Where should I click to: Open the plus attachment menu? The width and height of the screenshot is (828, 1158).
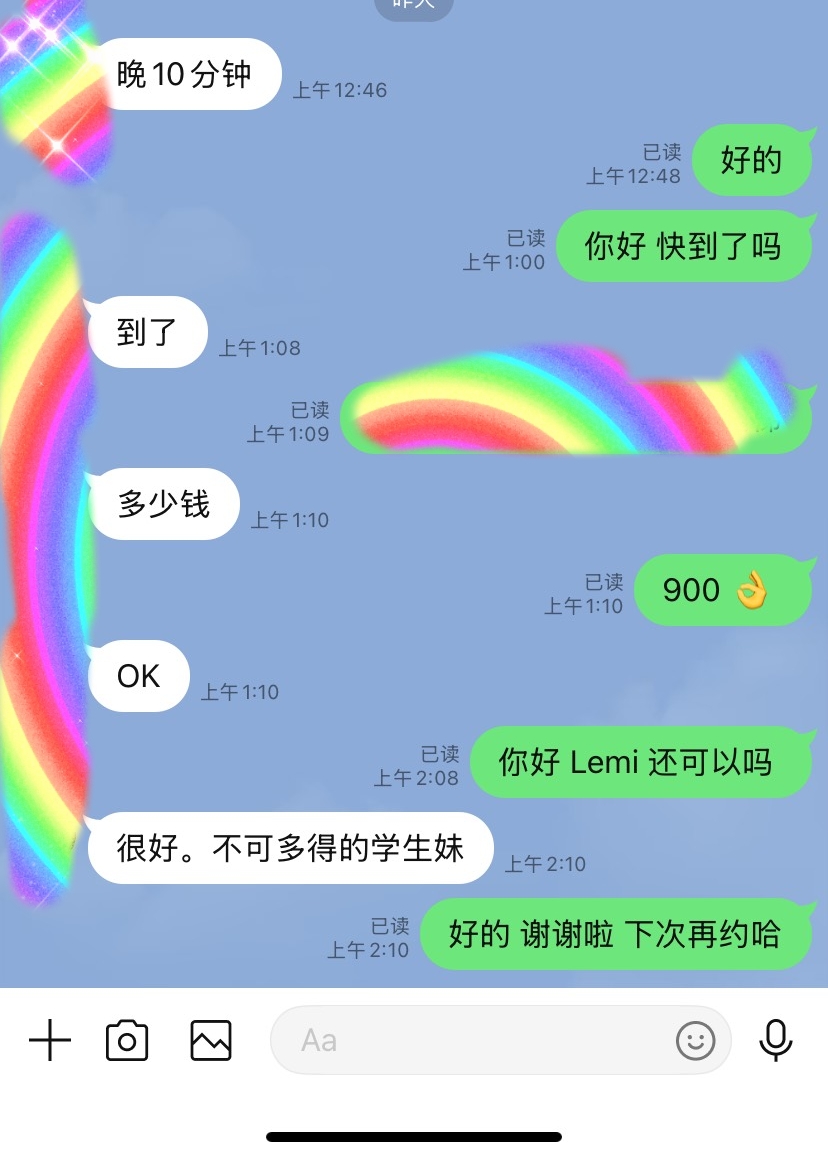coord(50,1041)
